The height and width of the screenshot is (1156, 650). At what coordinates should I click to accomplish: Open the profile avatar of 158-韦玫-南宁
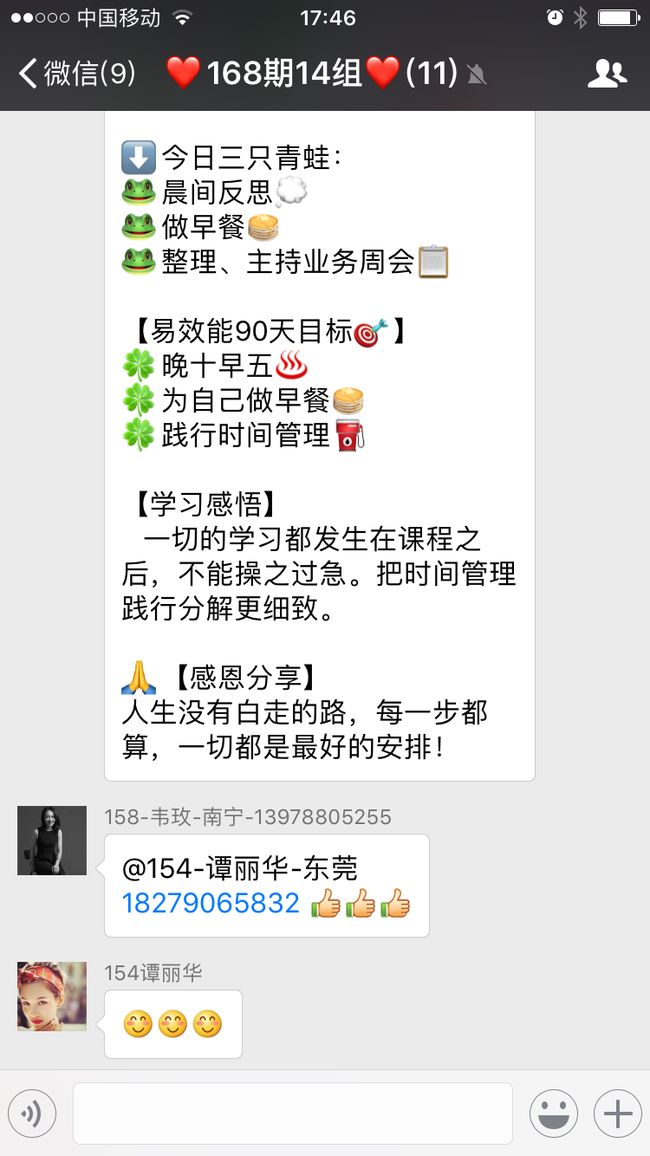pos(52,840)
